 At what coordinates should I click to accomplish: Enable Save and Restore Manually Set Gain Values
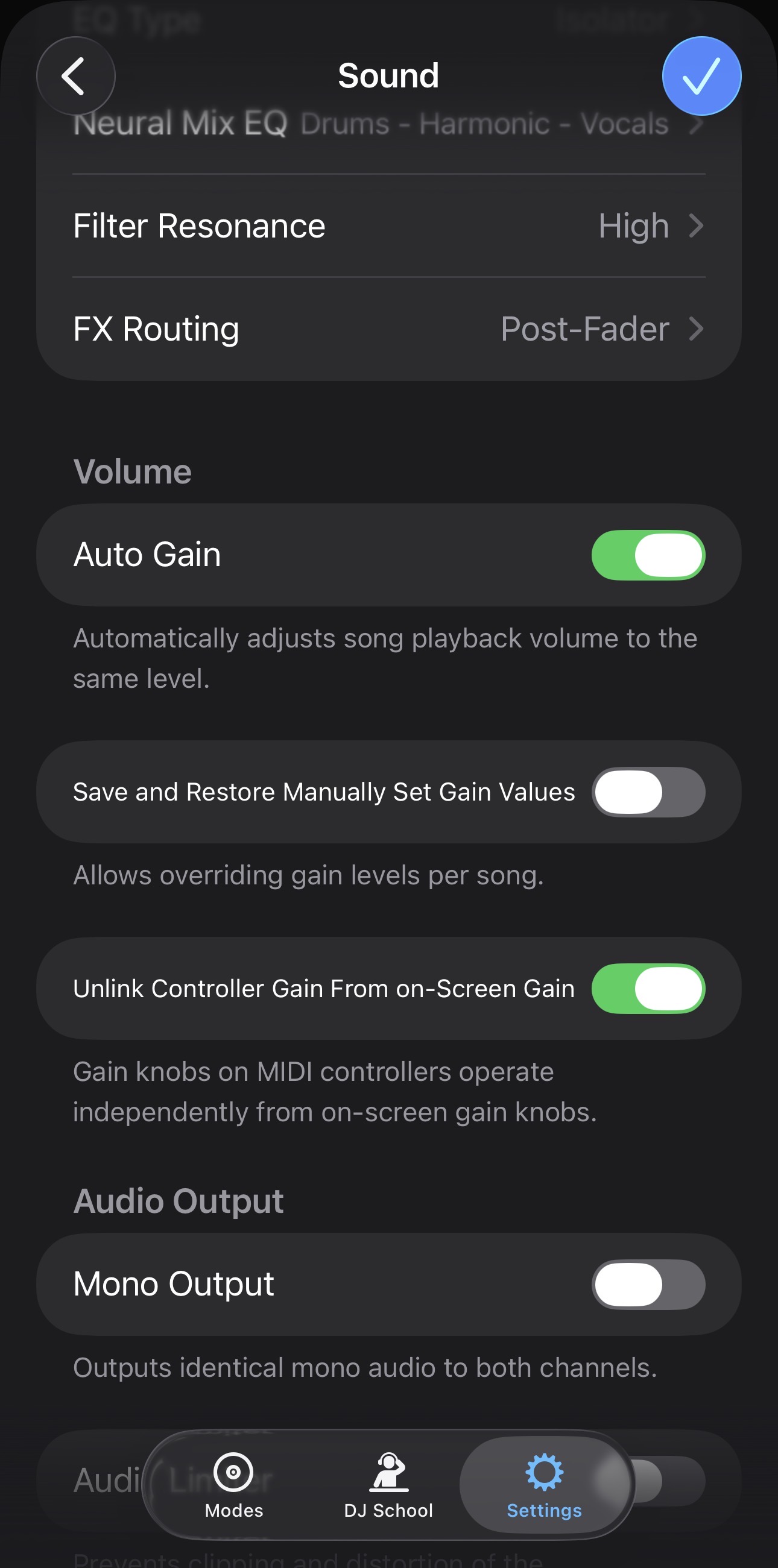(x=648, y=792)
